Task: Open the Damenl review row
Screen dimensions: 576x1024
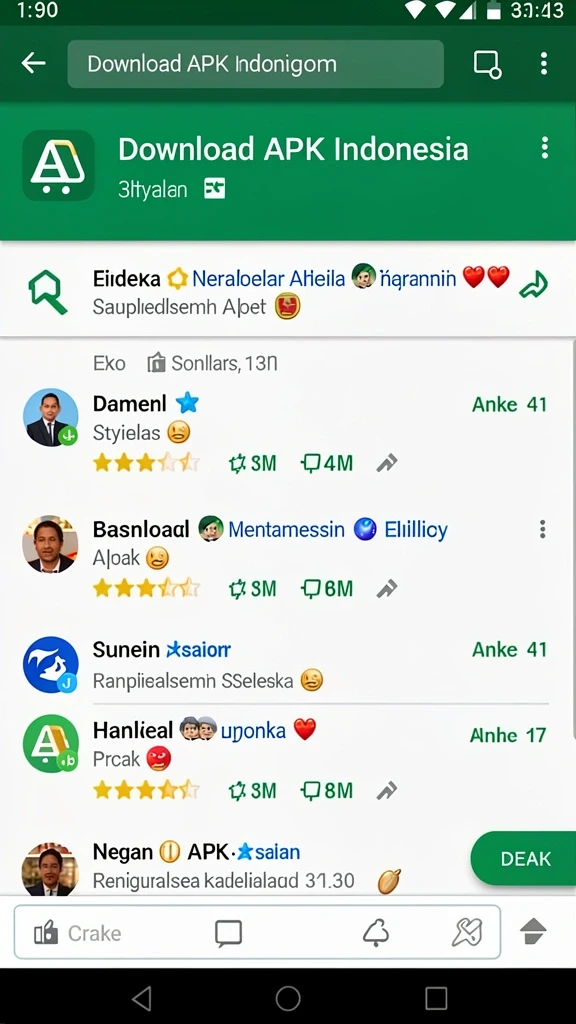Action: (x=287, y=432)
